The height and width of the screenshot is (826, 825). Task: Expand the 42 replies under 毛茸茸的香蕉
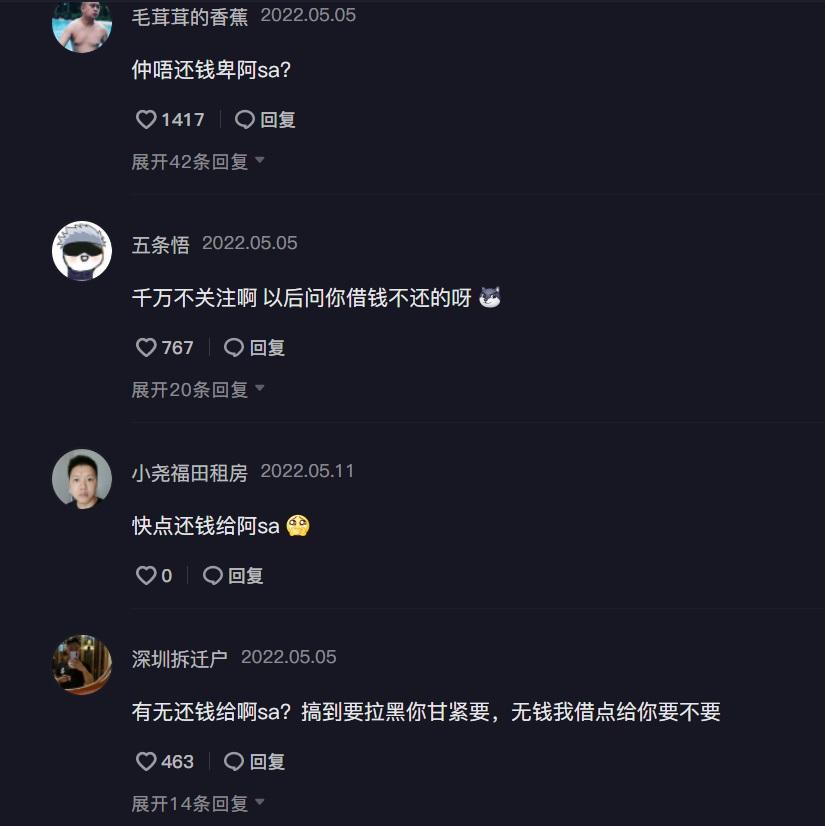[198, 161]
